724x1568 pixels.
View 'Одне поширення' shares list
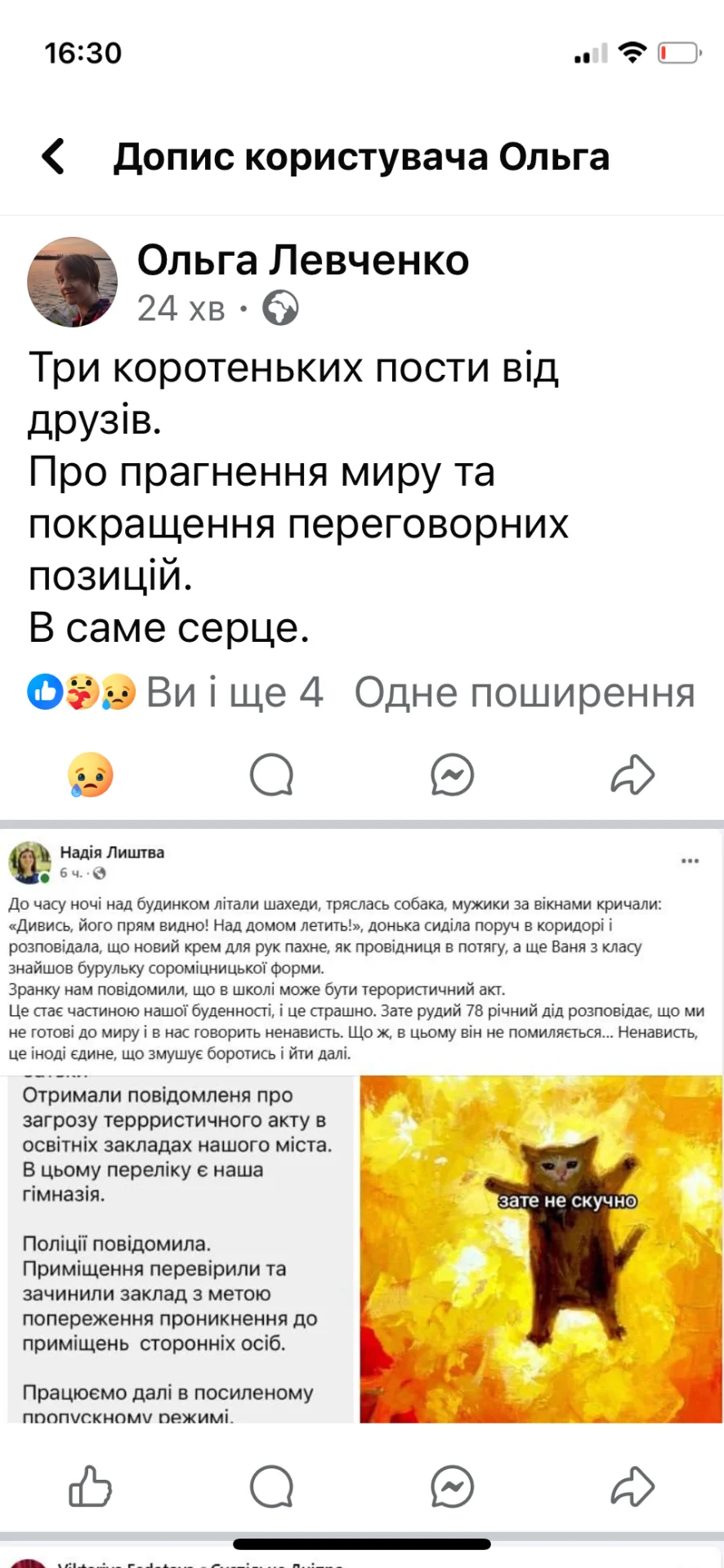click(x=524, y=693)
